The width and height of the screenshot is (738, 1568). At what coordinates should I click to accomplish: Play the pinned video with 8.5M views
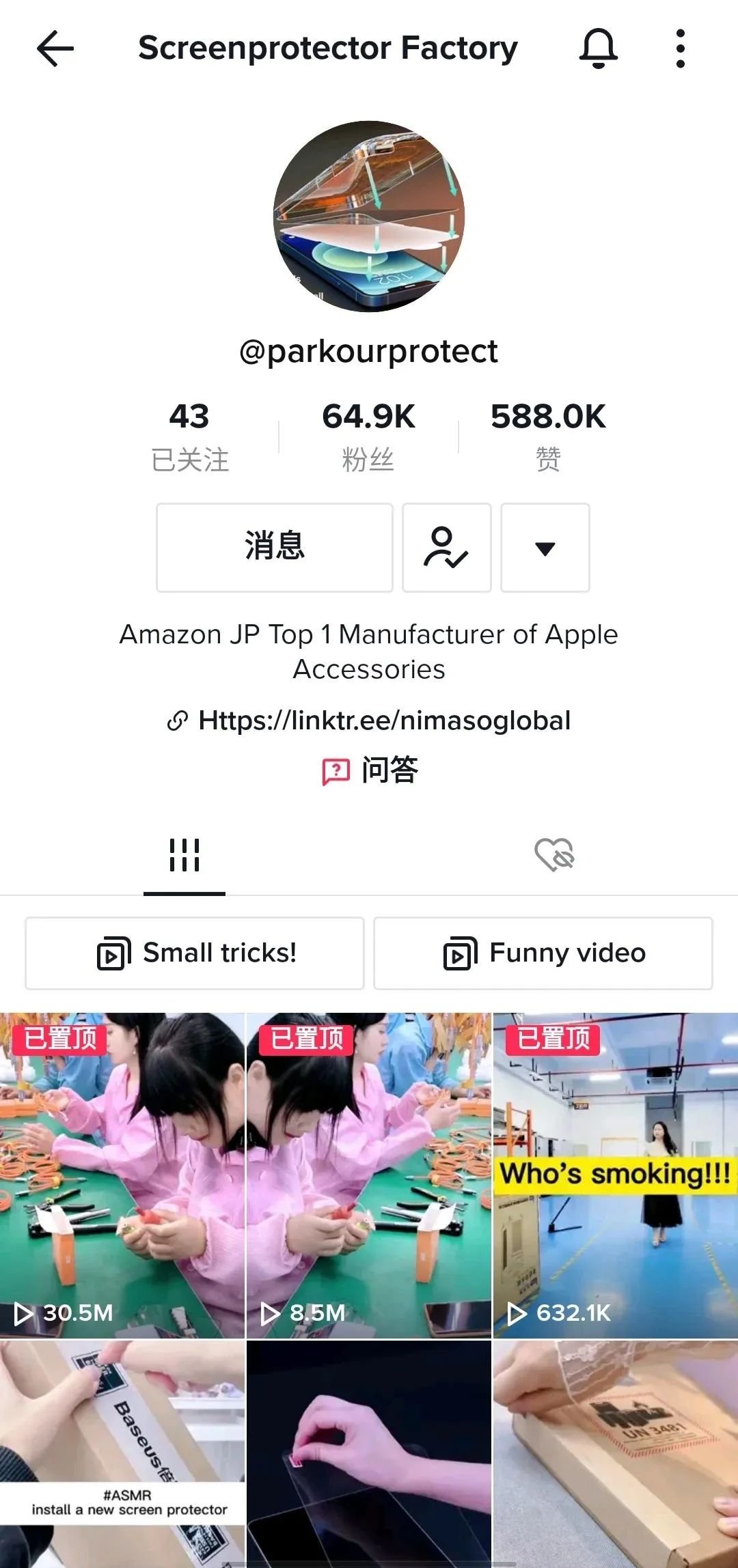click(x=369, y=1175)
